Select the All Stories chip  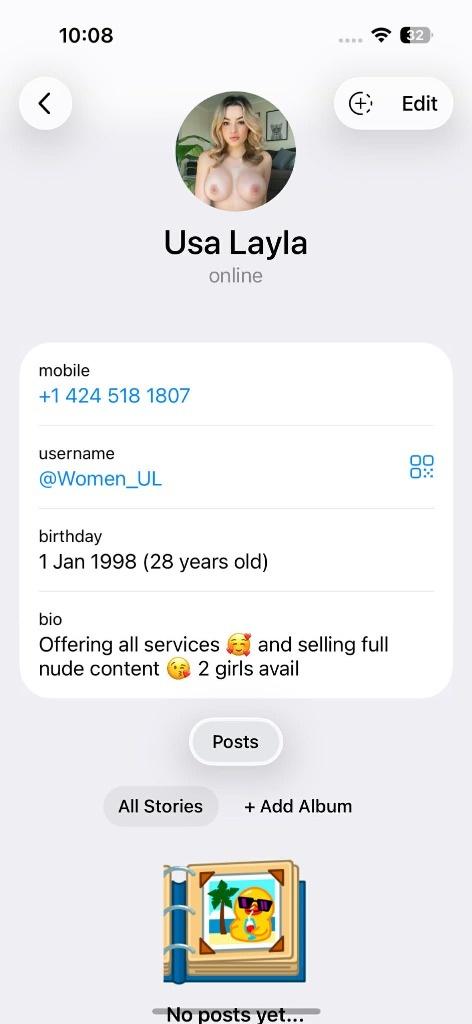click(160, 806)
